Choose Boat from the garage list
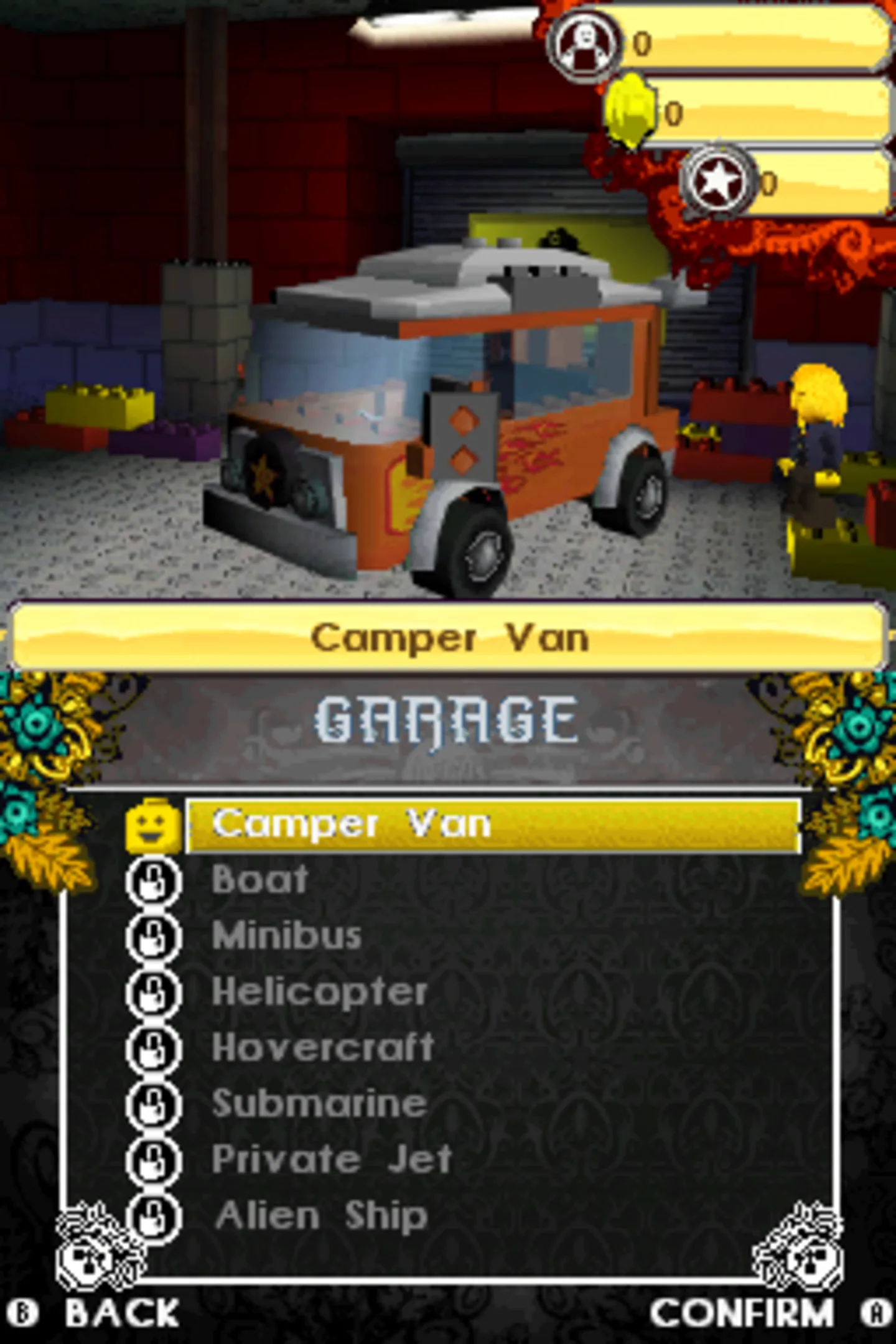Viewport: 896px width, 1344px height. tap(260, 880)
